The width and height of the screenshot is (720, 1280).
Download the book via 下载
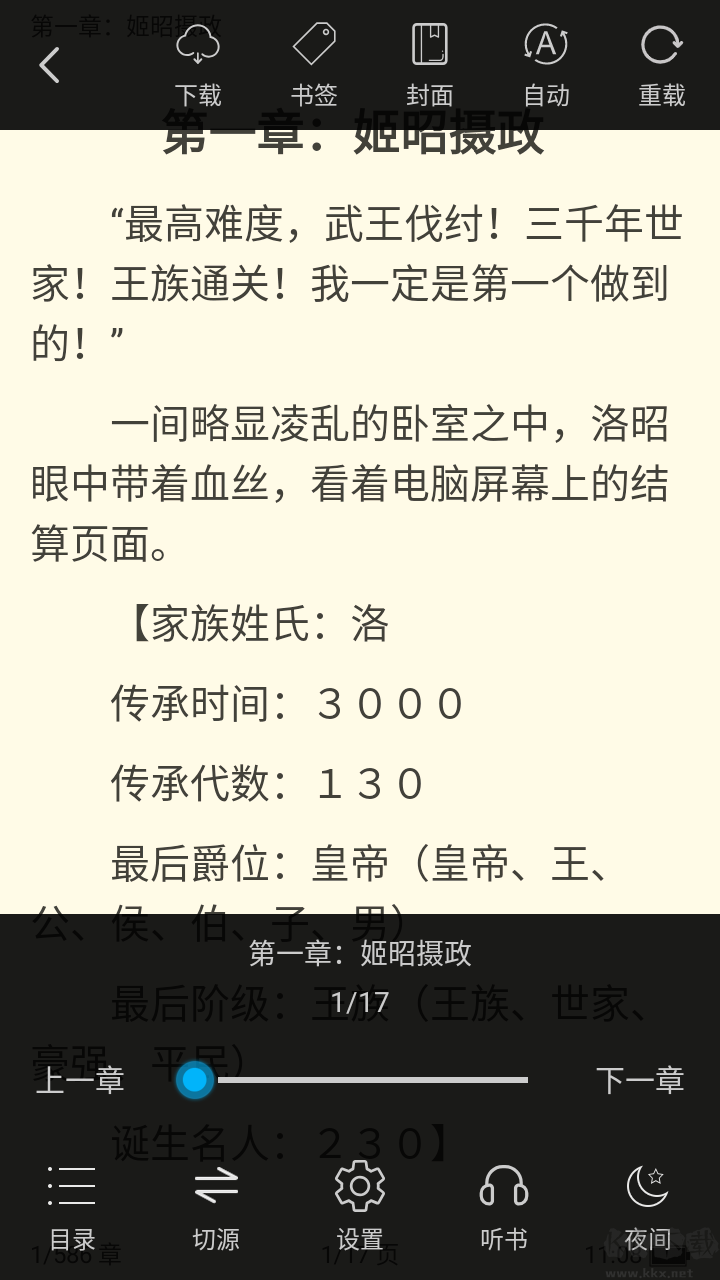pos(198,65)
